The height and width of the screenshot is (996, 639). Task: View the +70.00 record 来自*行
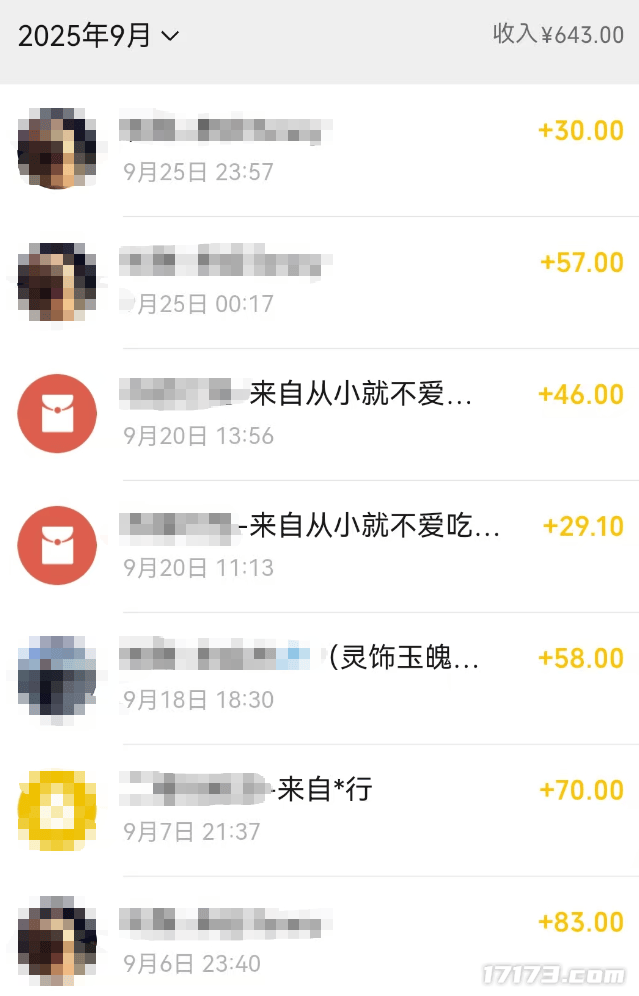click(x=320, y=810)
